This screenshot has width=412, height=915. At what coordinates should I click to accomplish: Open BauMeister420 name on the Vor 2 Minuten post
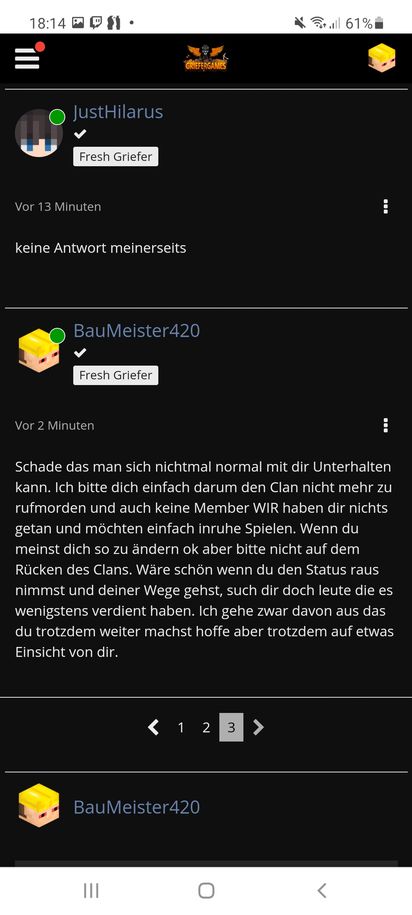137,331
